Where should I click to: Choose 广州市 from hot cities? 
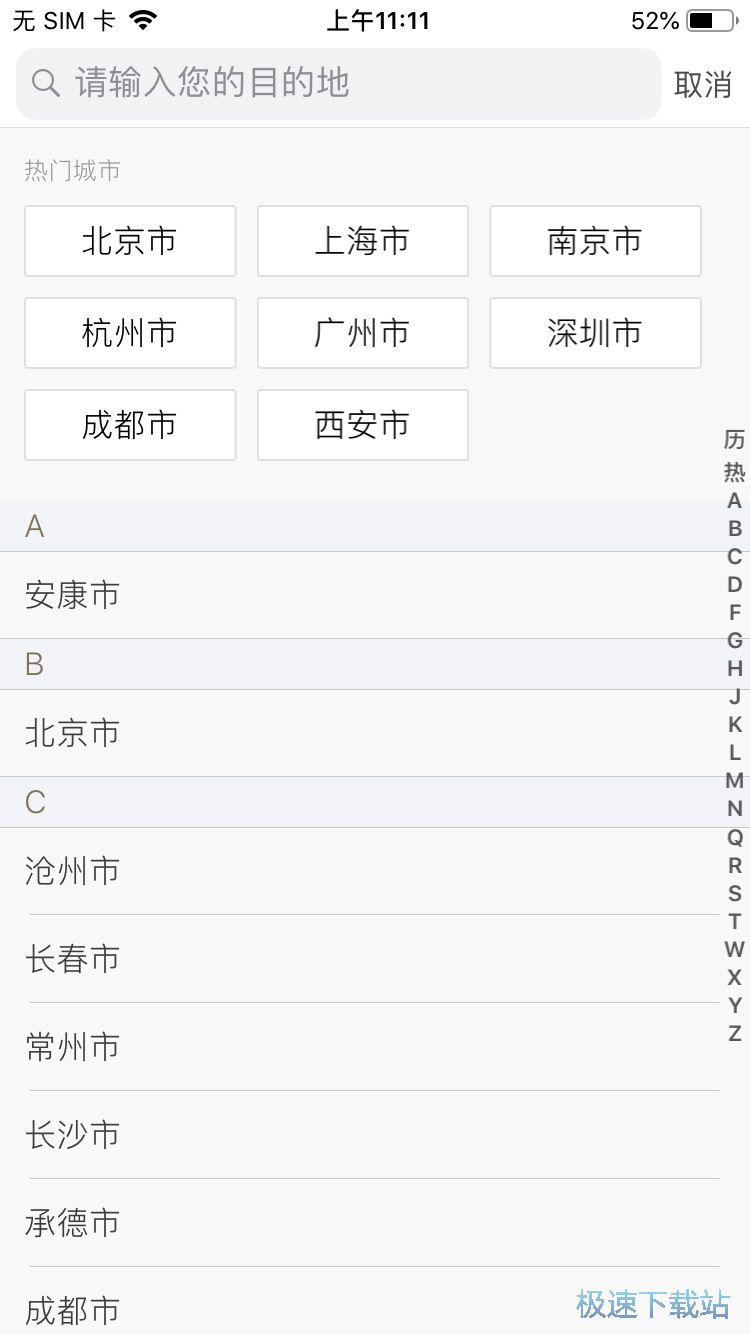(362, 333)
